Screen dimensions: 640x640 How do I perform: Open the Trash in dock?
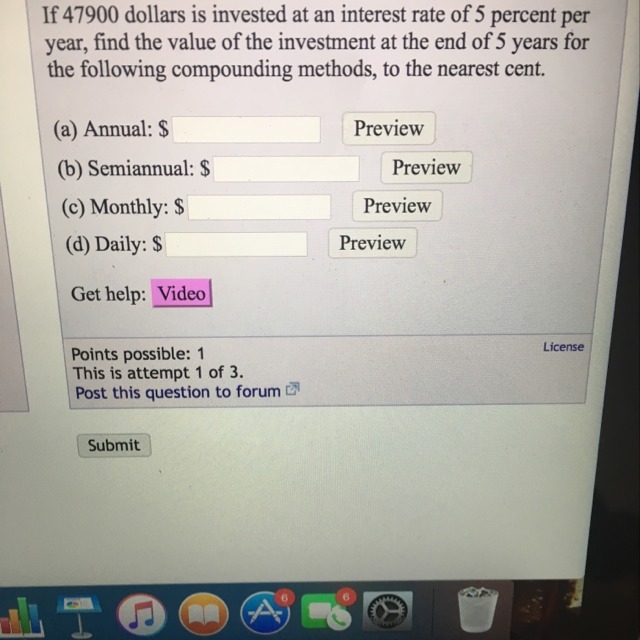click(x=476, y=610)
